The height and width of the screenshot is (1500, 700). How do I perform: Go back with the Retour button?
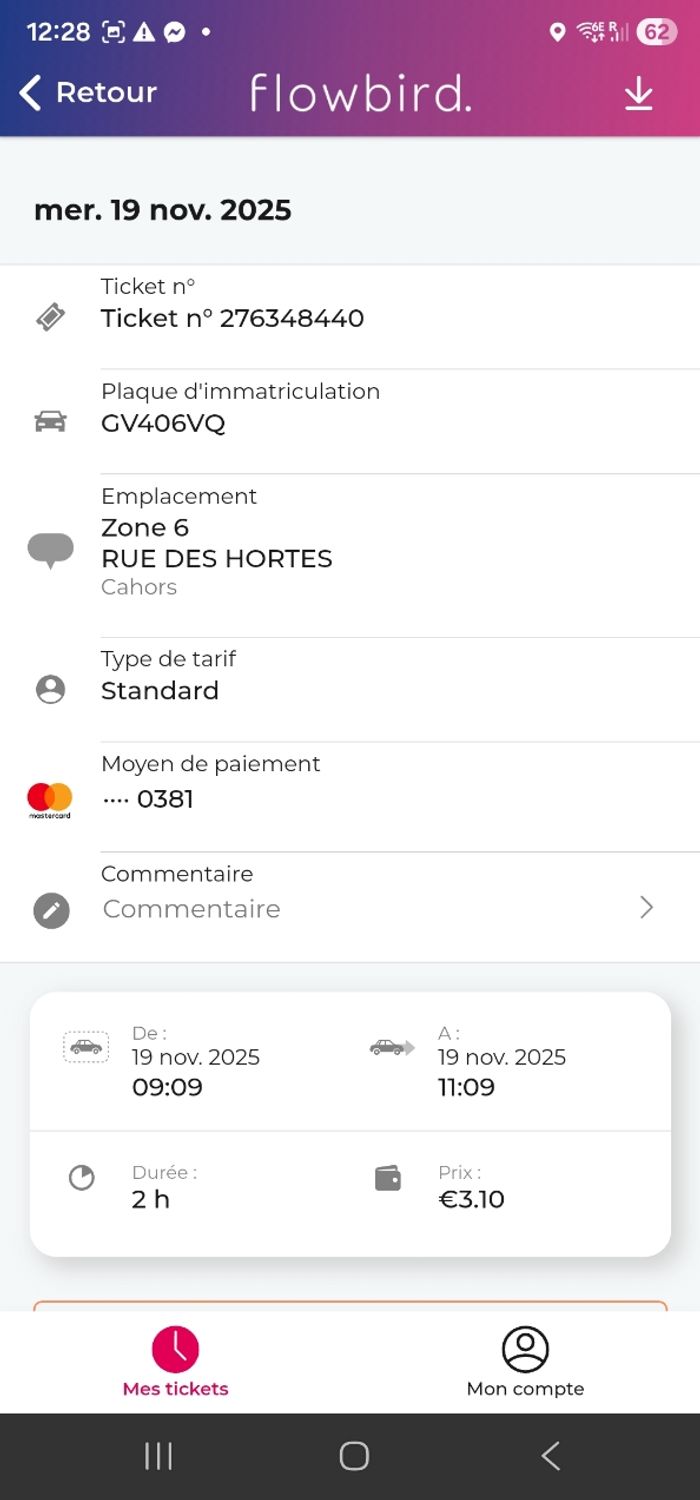pos(88,93)
